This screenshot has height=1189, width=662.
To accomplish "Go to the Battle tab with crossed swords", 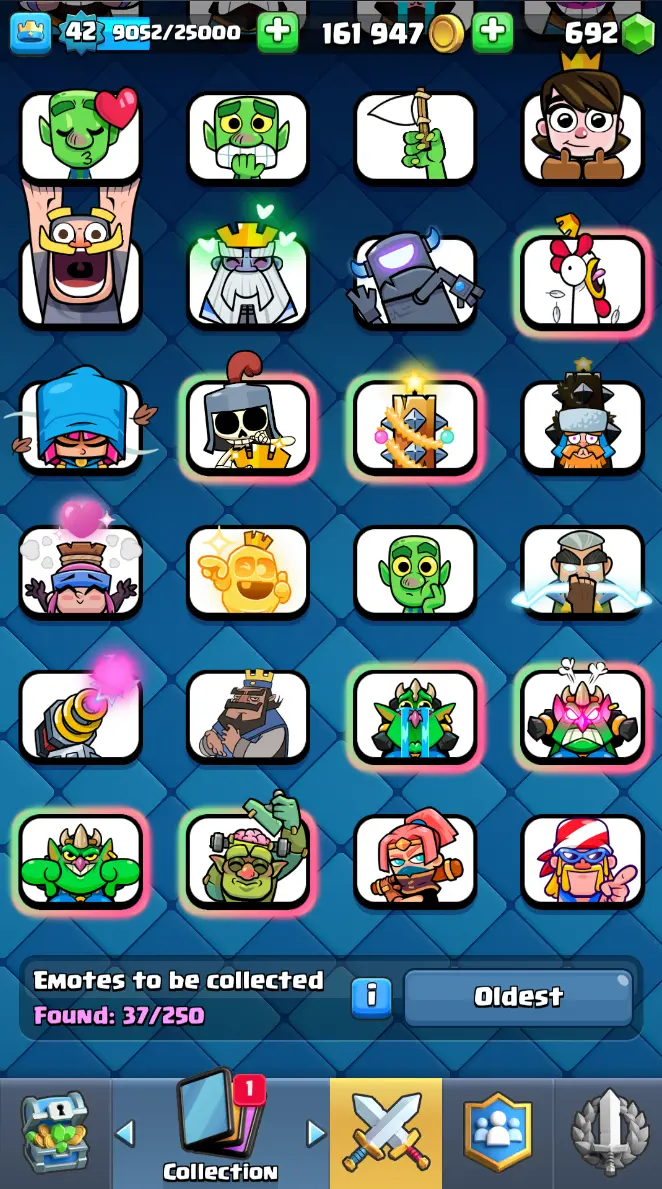I will pos(386,1133).
